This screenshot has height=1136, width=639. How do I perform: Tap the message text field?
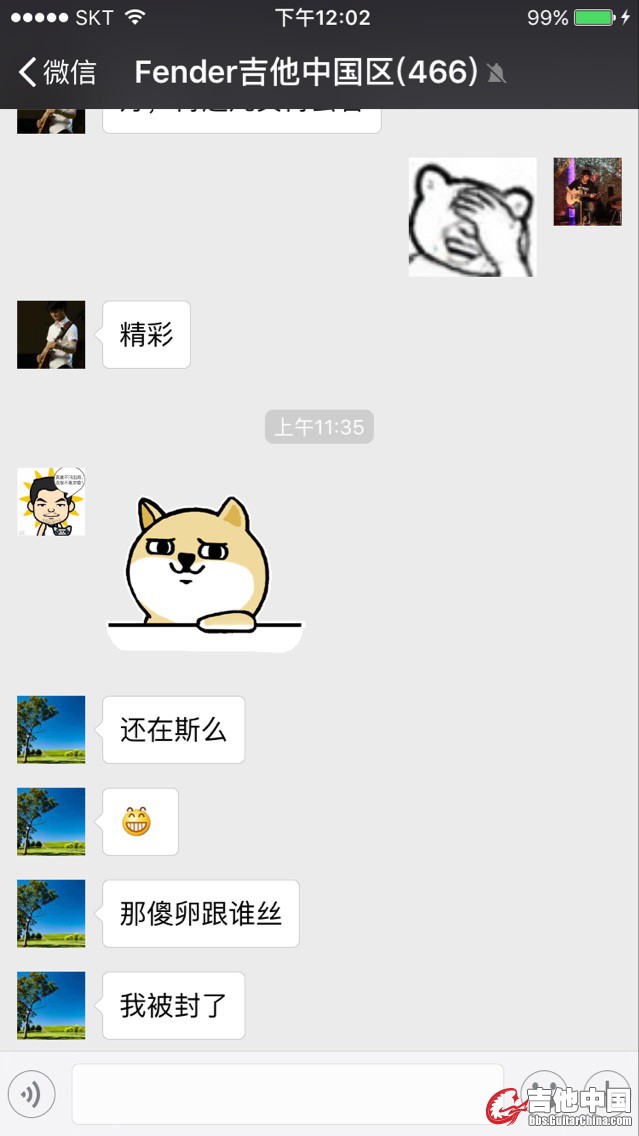pos(287,1094)
